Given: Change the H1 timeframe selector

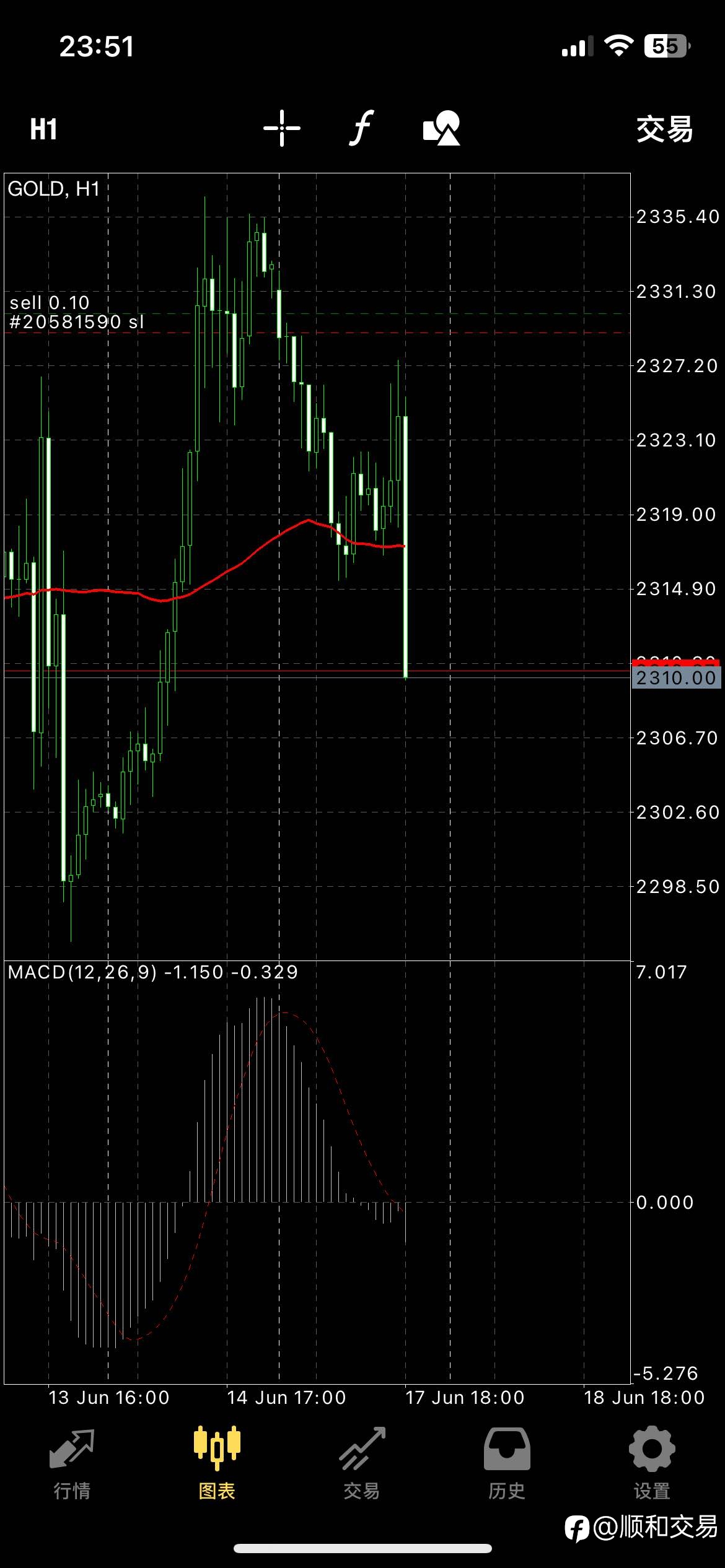Looking at the screenshot, I should [x=43, y=129].
